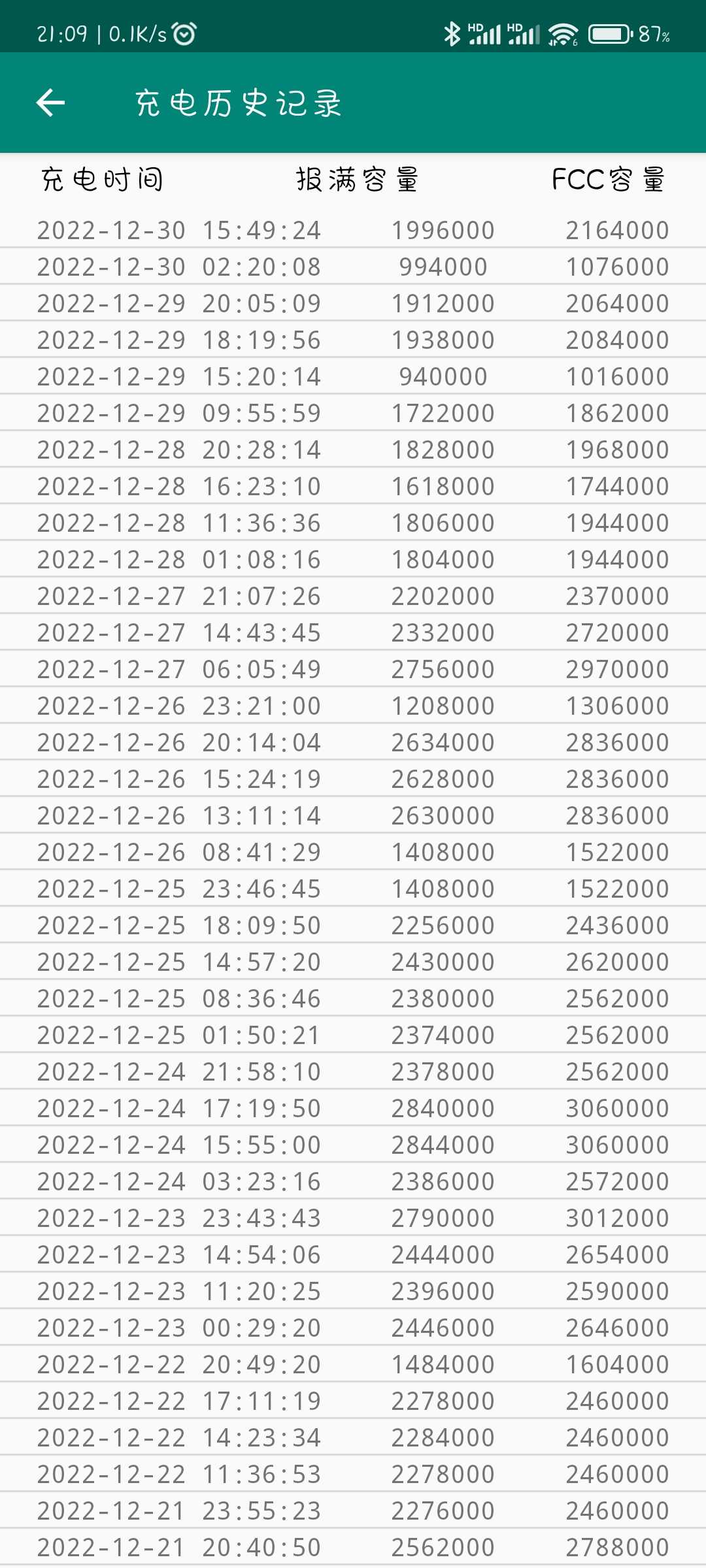Go back from the charging history screen

[50, 103]
